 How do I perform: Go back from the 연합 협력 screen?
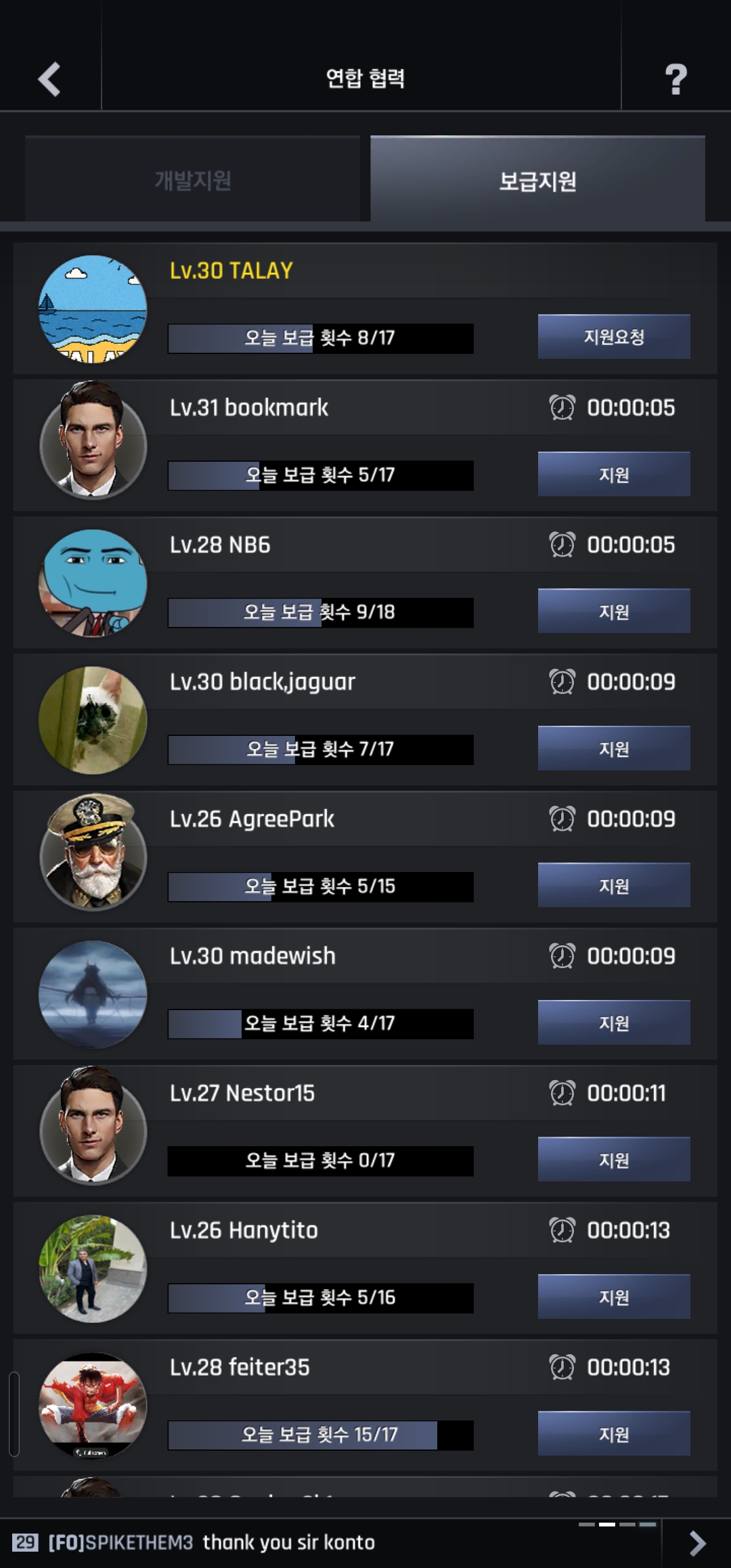[49, 79]
